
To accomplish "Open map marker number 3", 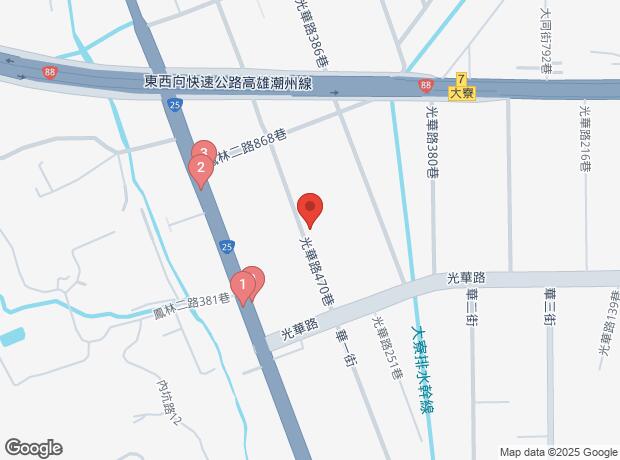I will [206, 149].
